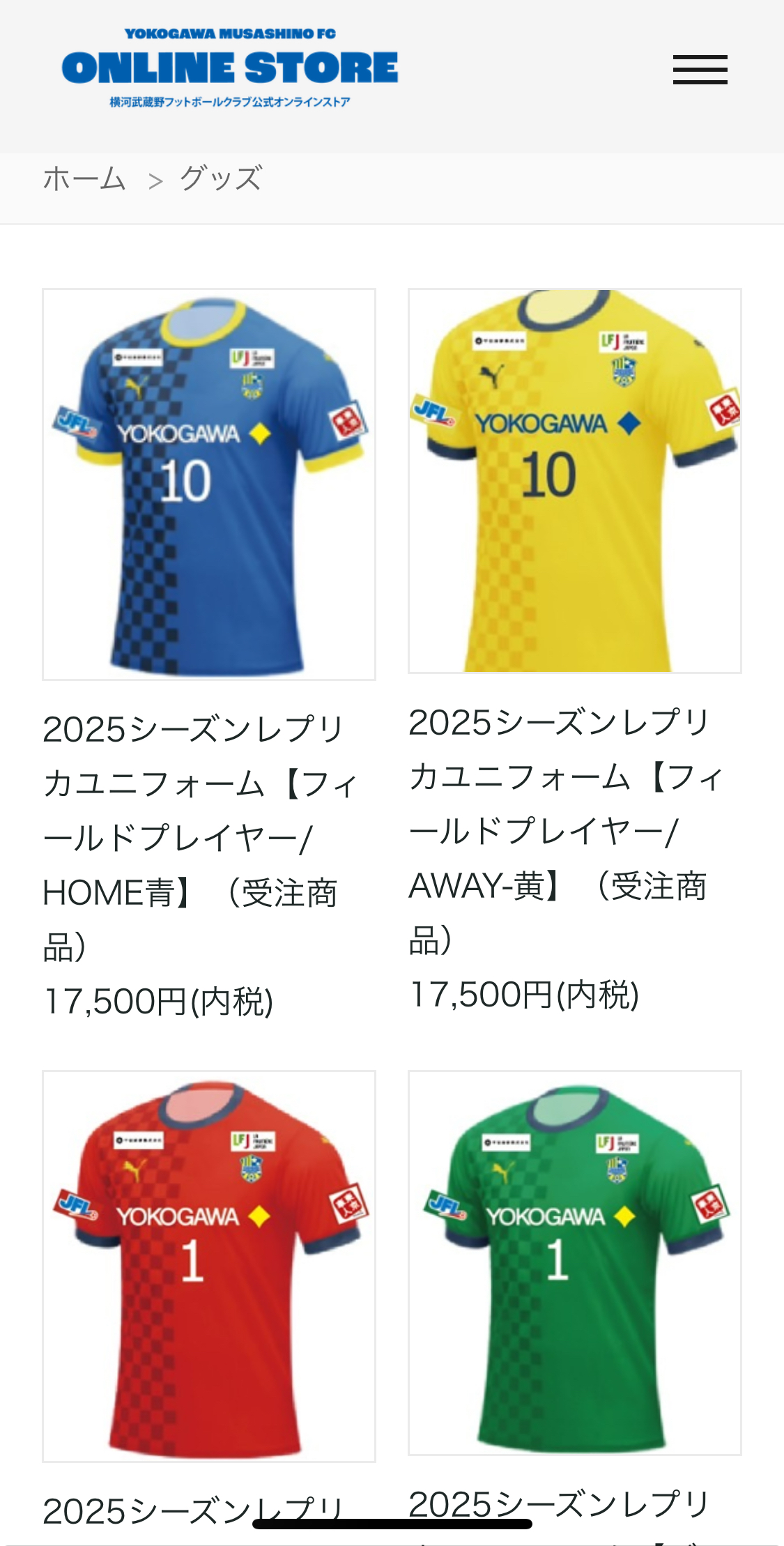Open the ホーム breadcrumb link

click(x=84, y=179)
